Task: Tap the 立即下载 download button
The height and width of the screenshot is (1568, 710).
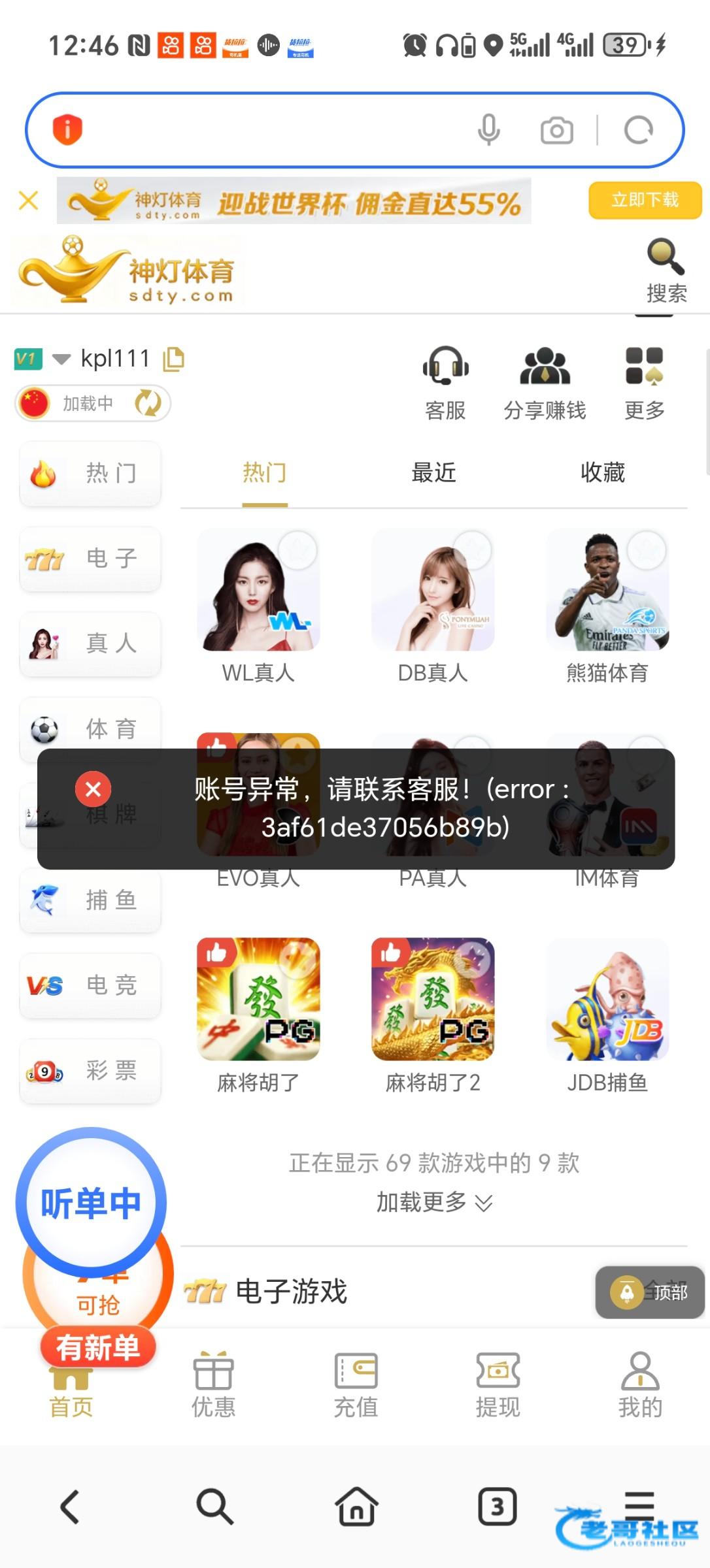Action: click(645, 200)
